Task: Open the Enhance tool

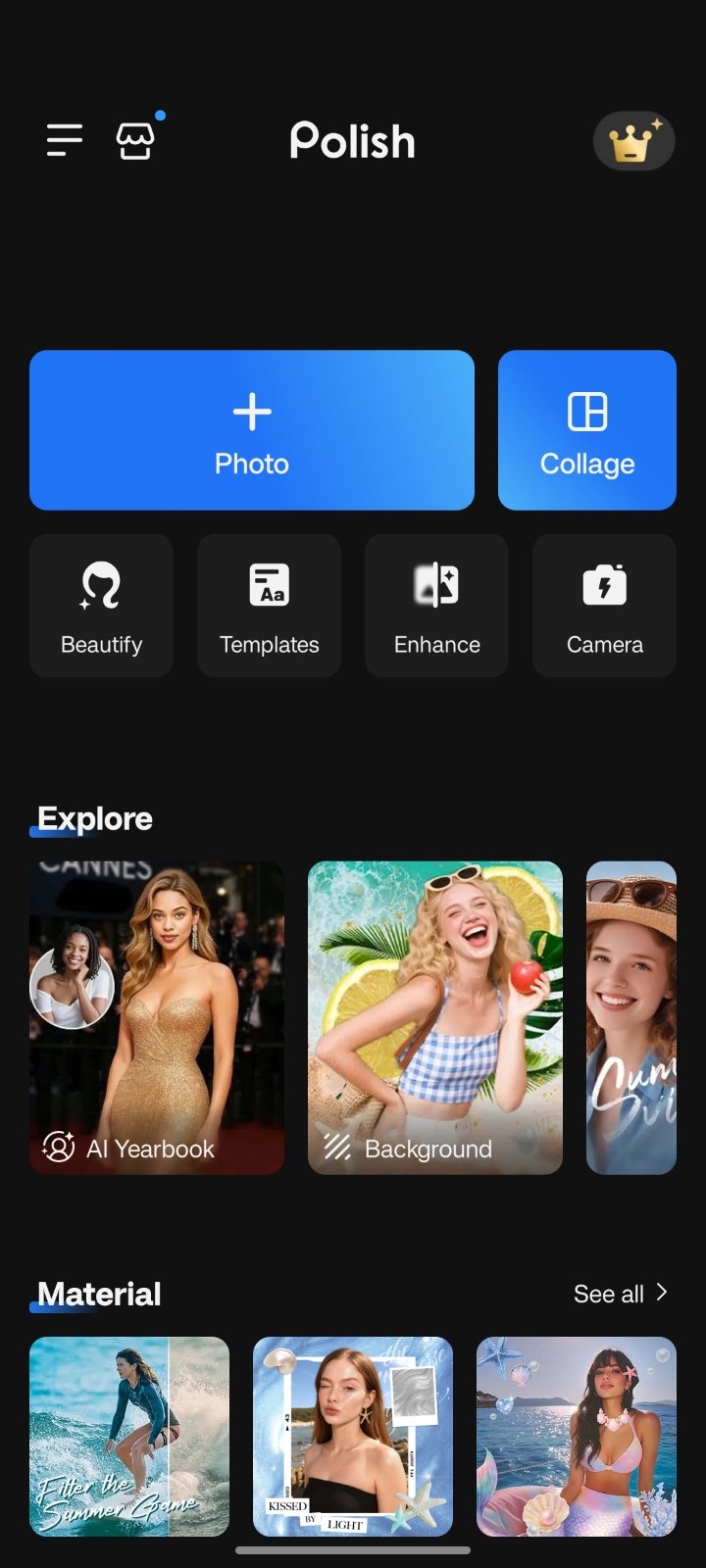Action: point(436,606)
